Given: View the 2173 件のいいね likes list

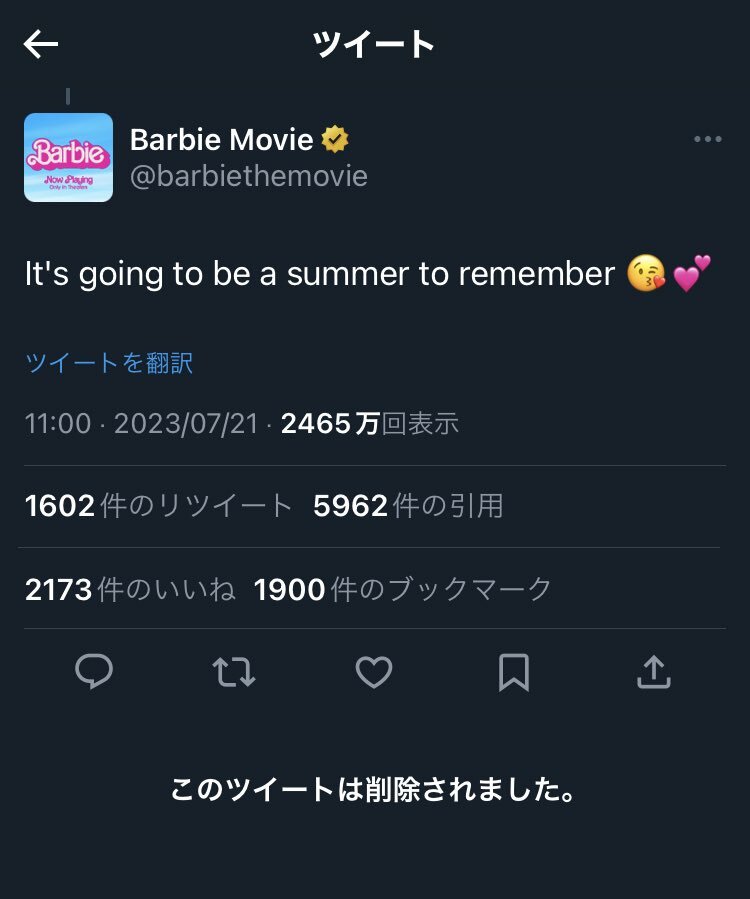Looking at the screenshot, I should tap(130, 590).
